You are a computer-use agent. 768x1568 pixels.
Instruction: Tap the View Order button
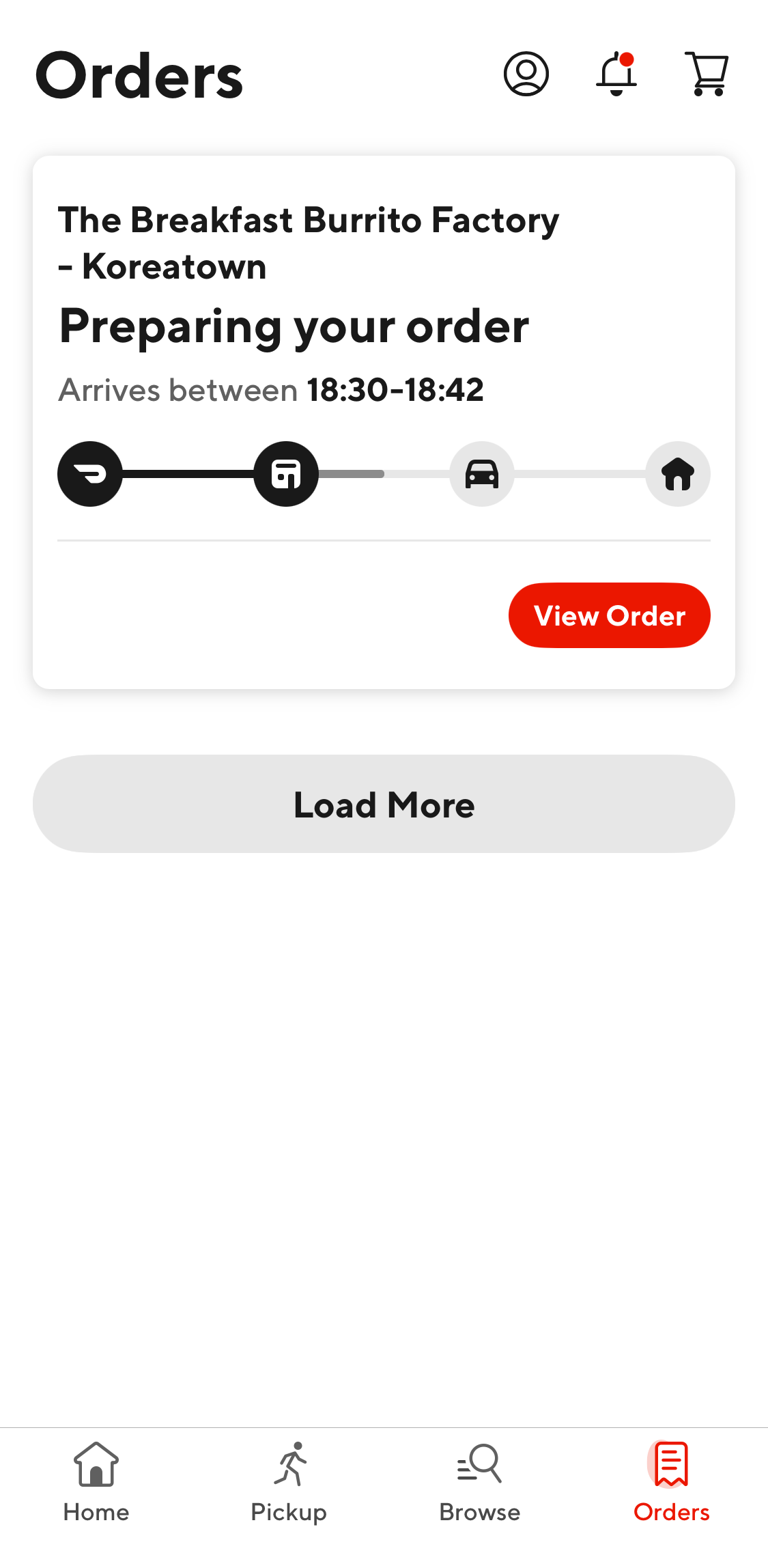pyautogui.click(x=609, y=615)
